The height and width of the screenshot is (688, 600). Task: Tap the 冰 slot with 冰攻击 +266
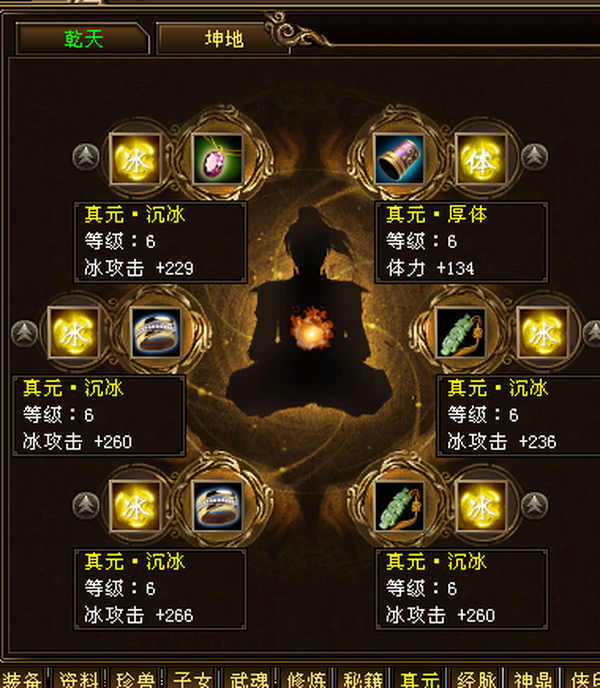tap(134, 505)
